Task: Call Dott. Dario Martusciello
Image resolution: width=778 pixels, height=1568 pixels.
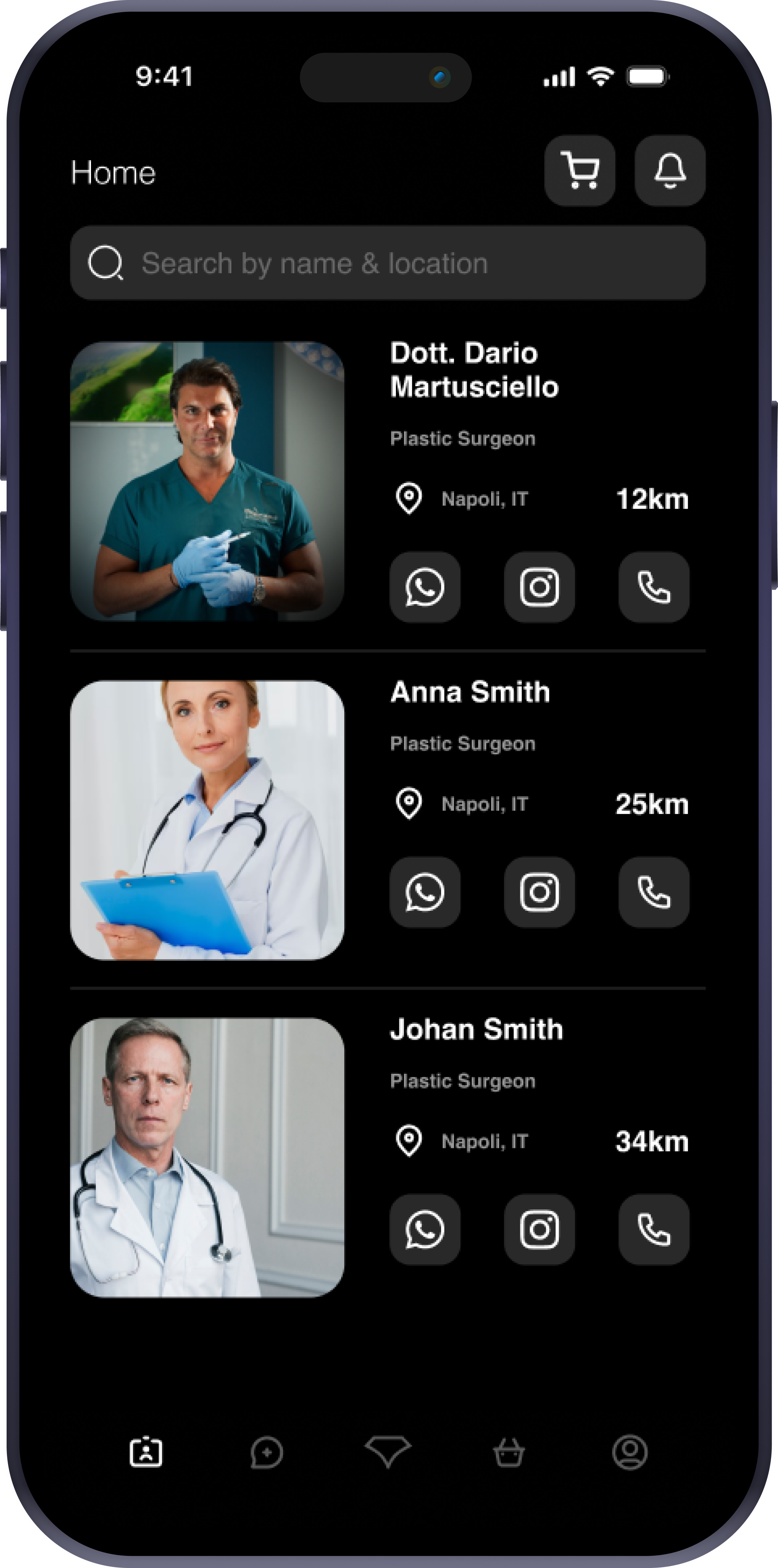Action: (653, 587)
